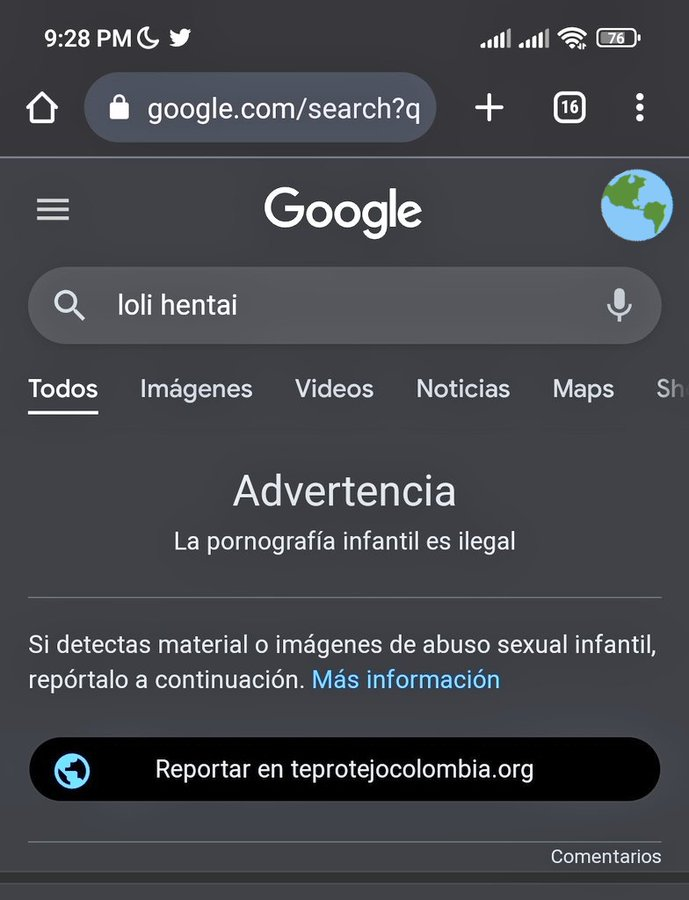689x900 pixels.
Task: Tap Reportar en teprotejocolombia.org
Action: (344, 770)
